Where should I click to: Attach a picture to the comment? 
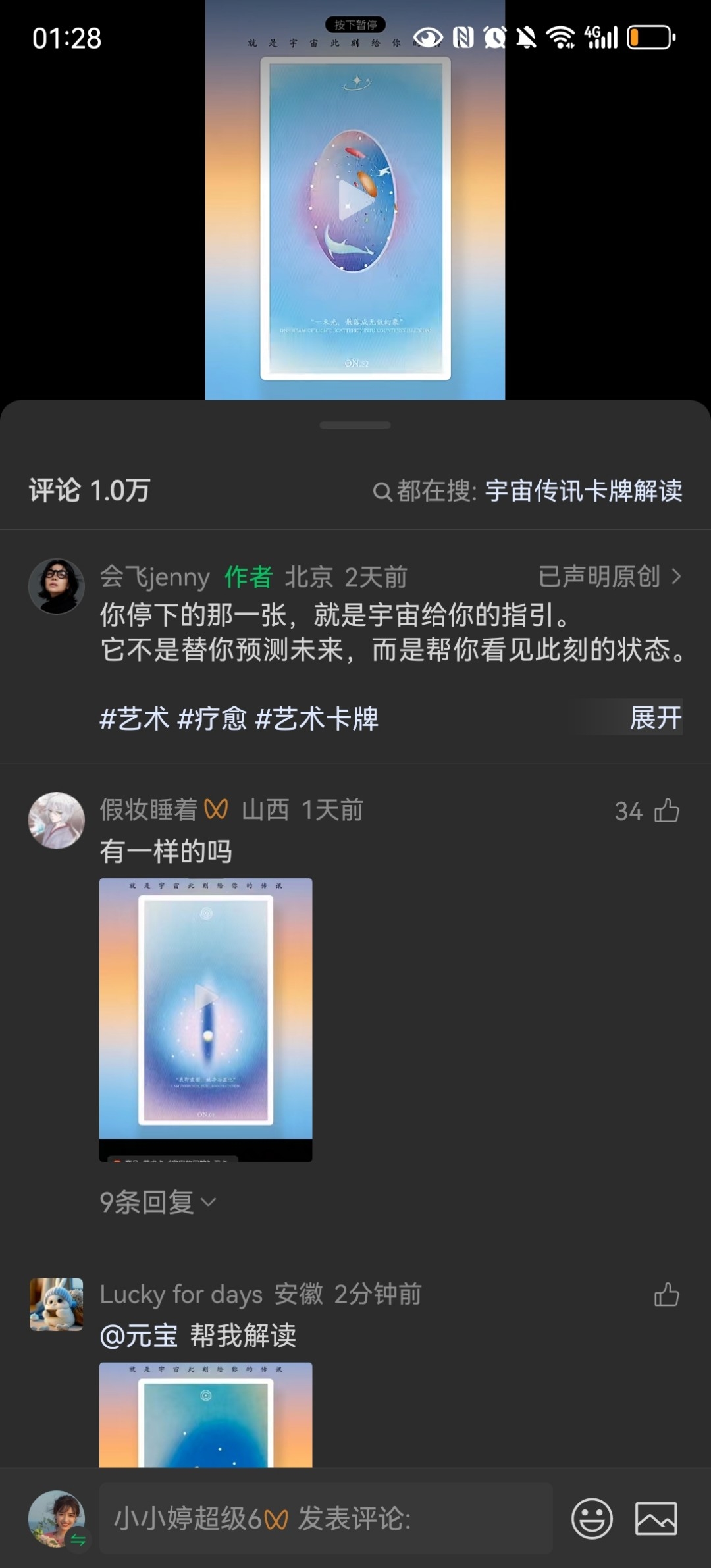[656, 1519]
